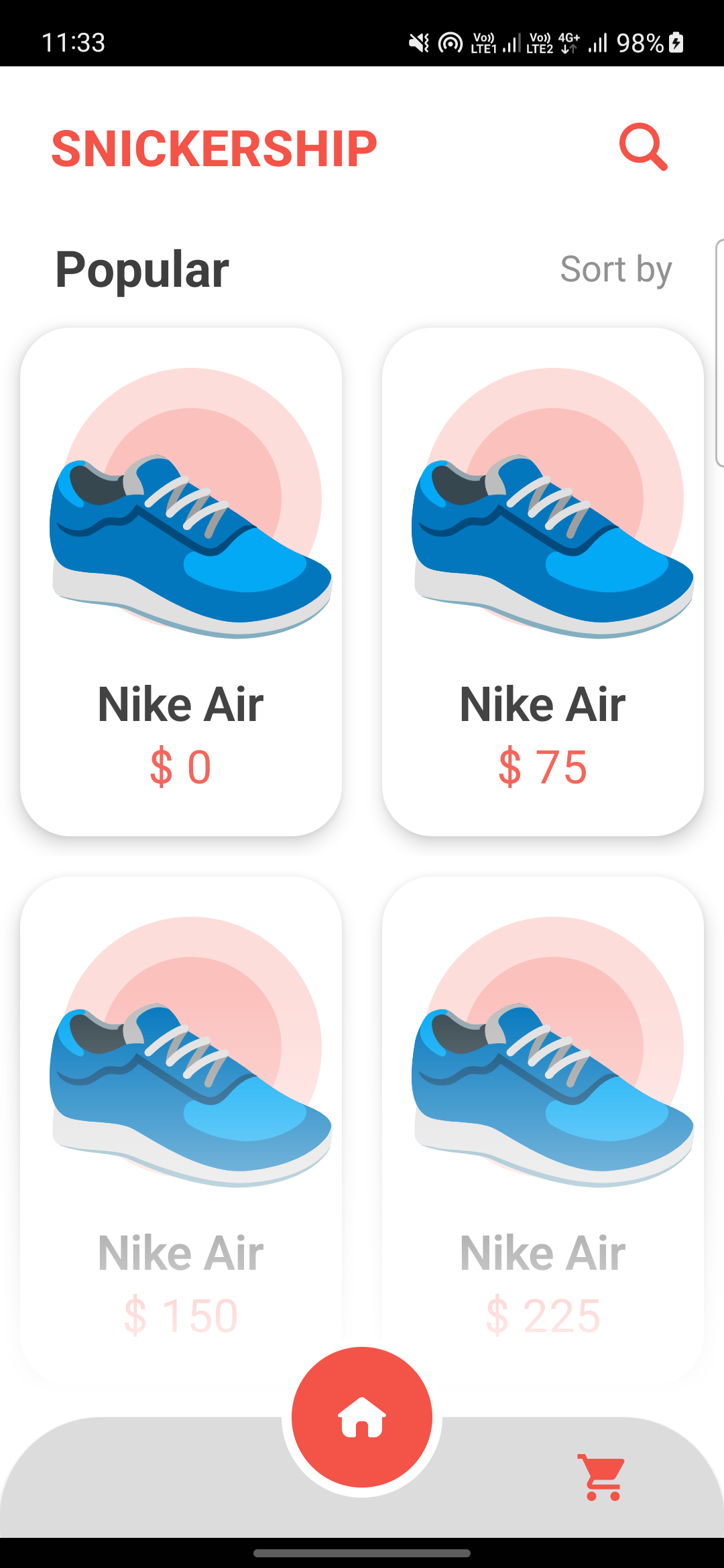Image resolution: width=724 pixels, height=1568 pixels.
Task: Tap the red home button at bottom
Action: 362,1419
